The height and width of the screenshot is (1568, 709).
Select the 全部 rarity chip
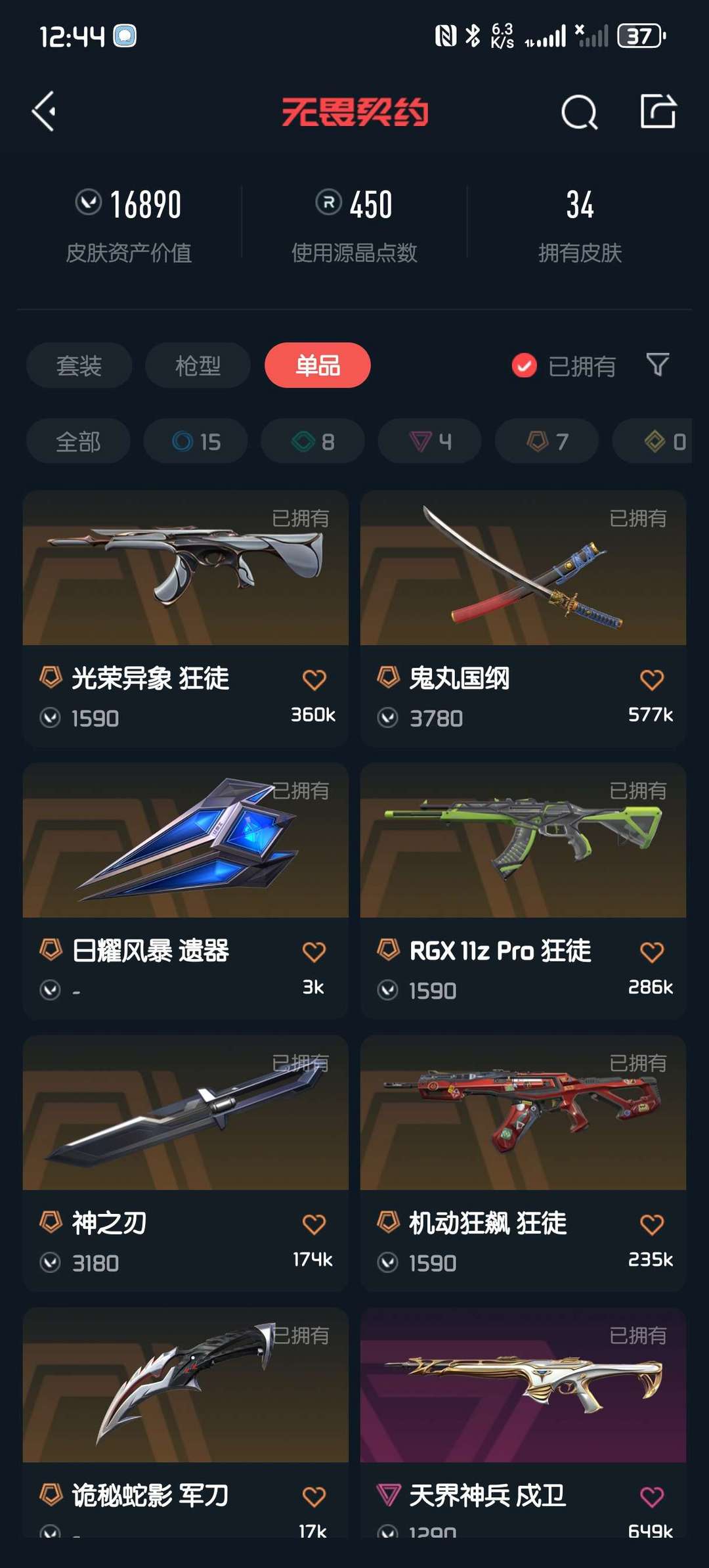[78, 441]
